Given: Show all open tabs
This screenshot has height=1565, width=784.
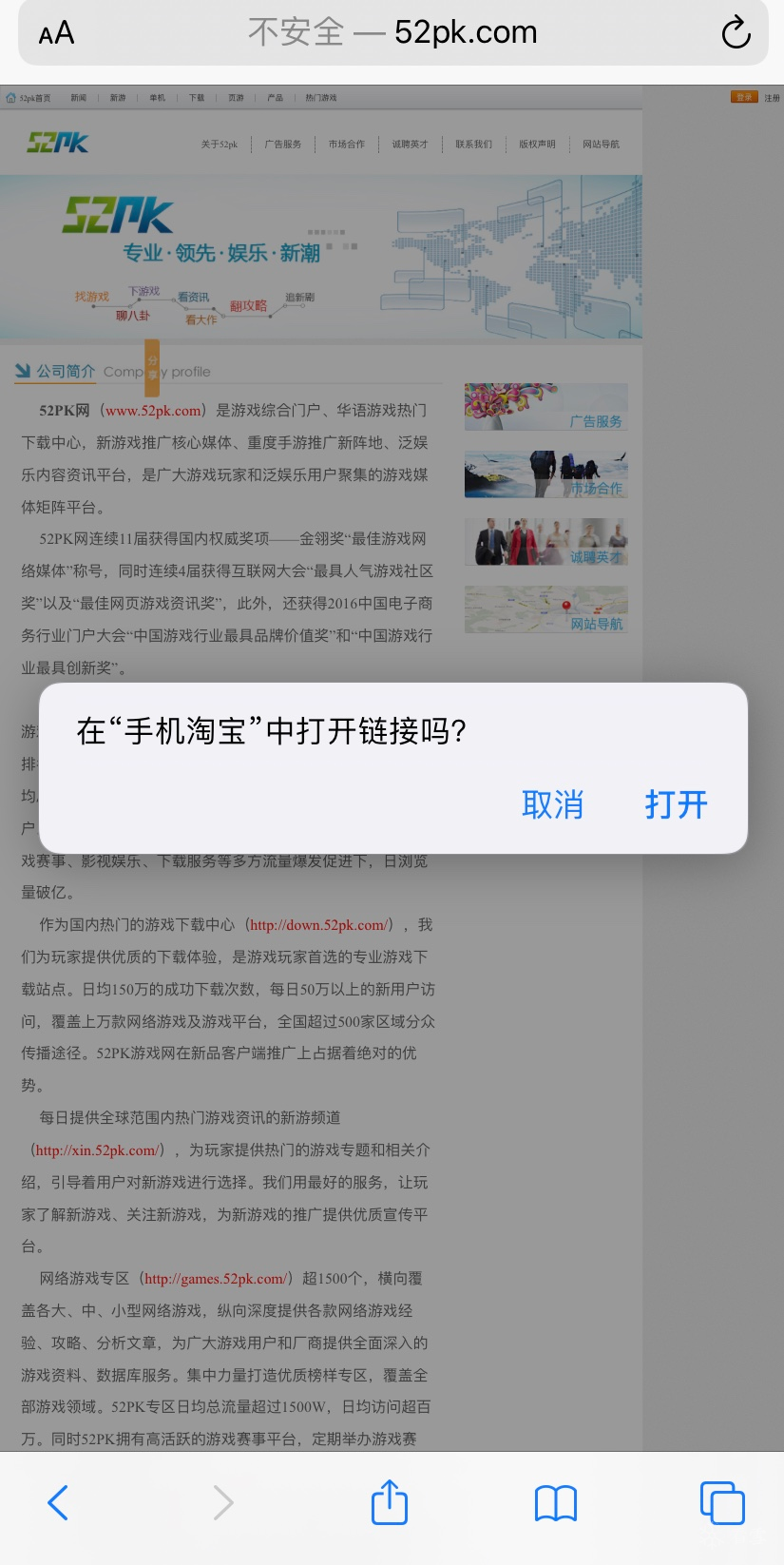Looking at the screenshot, I should point(722,1503).
